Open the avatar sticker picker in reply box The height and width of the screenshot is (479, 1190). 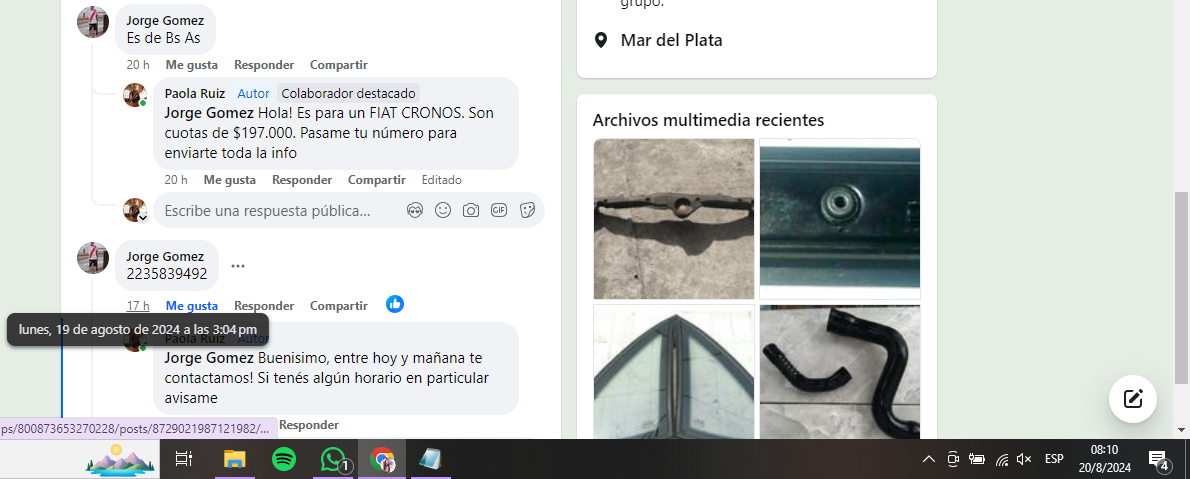[x=415, y=211]
